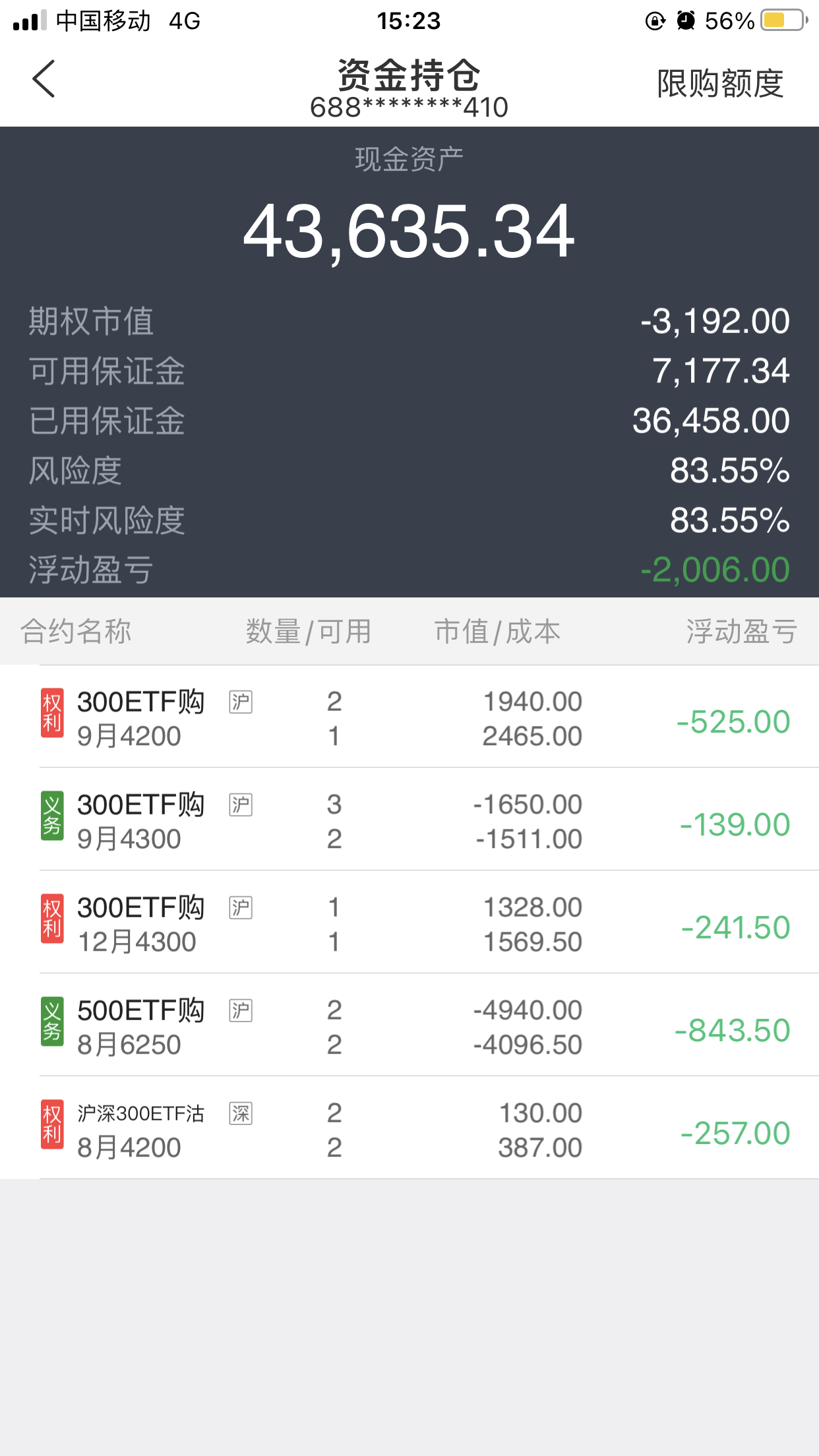
Task: Open the 300ETF购 9月4200 position
Action: coord(409,717)
